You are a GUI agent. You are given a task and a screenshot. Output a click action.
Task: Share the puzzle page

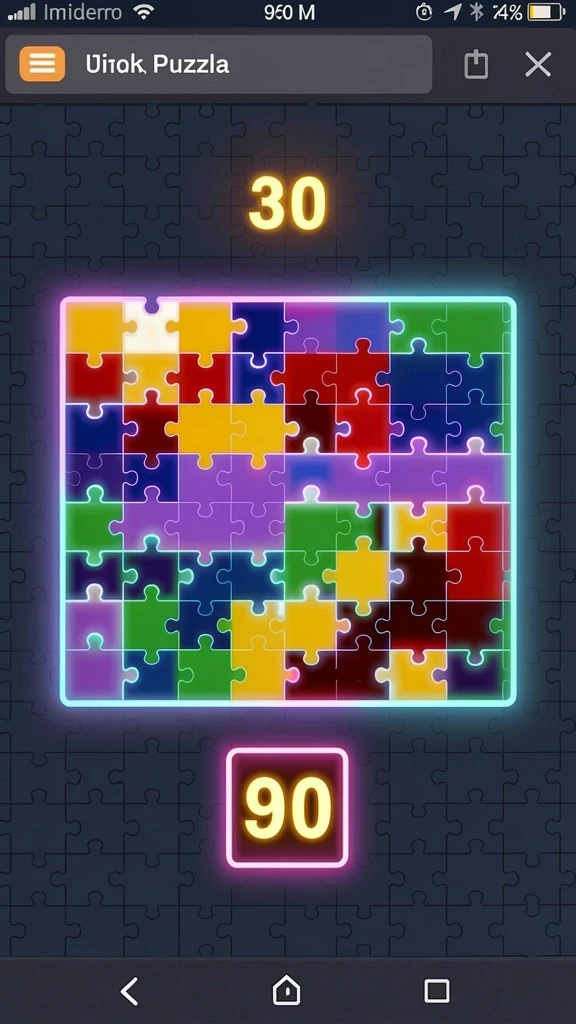pyautogui.click(x=476, y=65)
